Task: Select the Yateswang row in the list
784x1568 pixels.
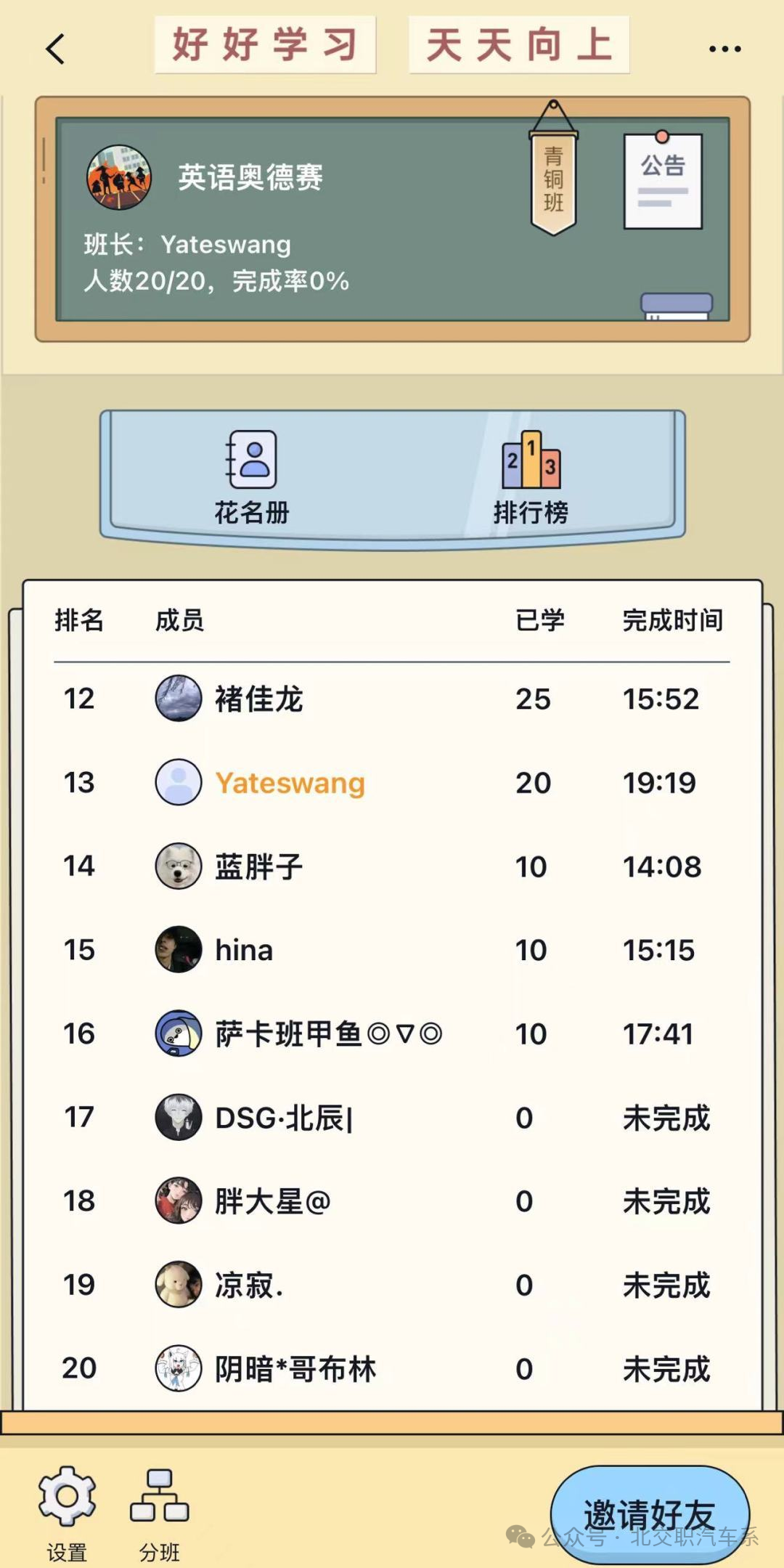Action: (x=290, y=783)
